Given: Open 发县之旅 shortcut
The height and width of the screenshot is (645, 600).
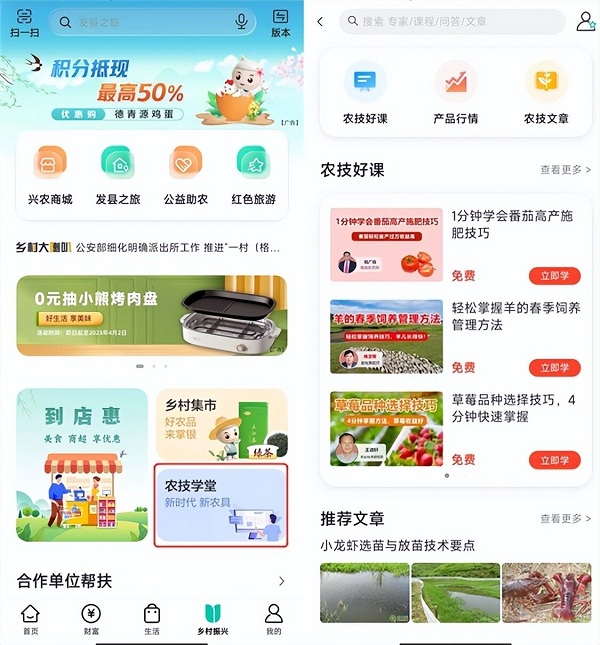Looking at the screenshot, I should pyautogui.click(x=118, y=175).
